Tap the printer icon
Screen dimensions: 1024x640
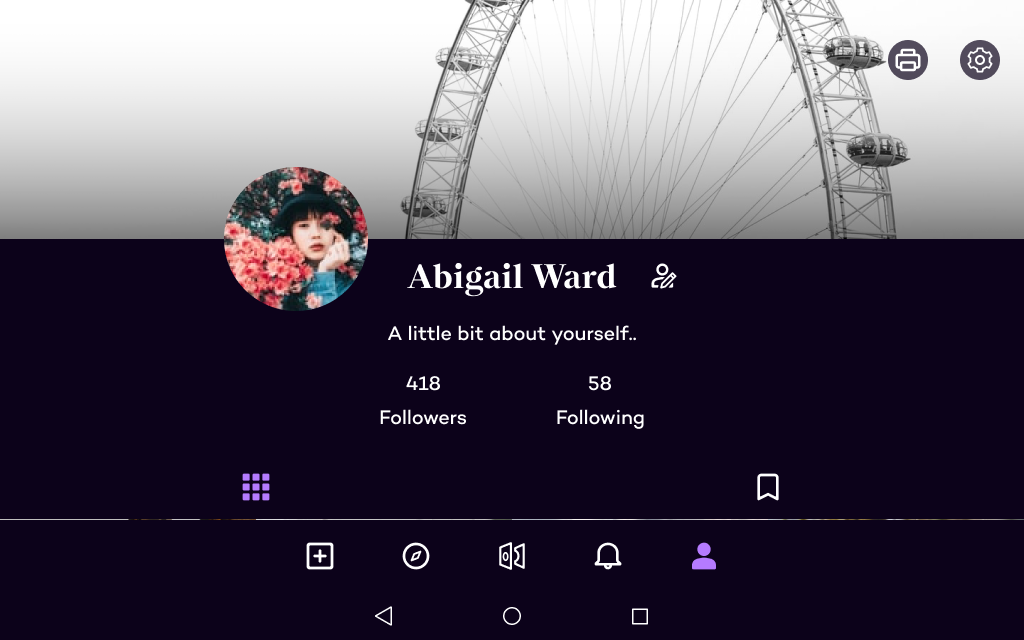tap(908, 60)
